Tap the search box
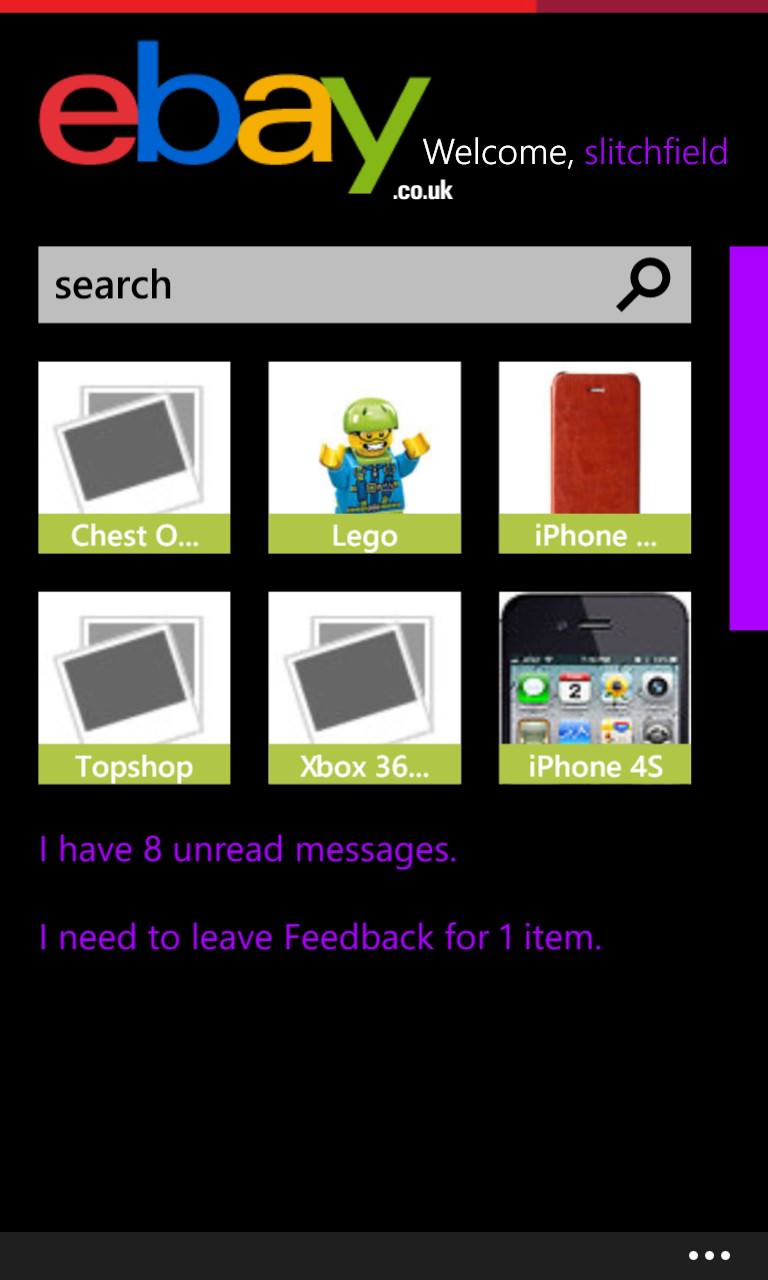 coord(364,285)
